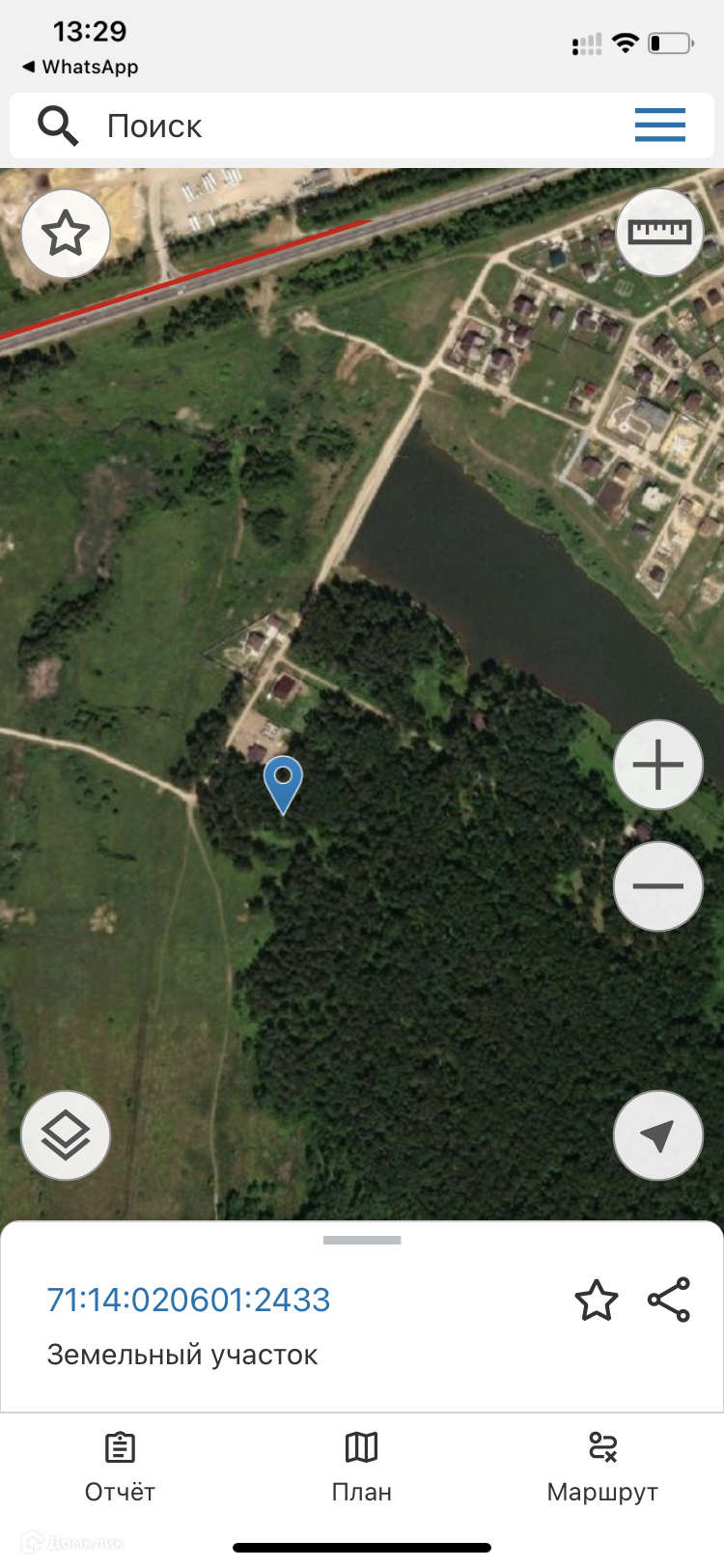Return to WhatsApp via back link

click(x=80, y=67)
